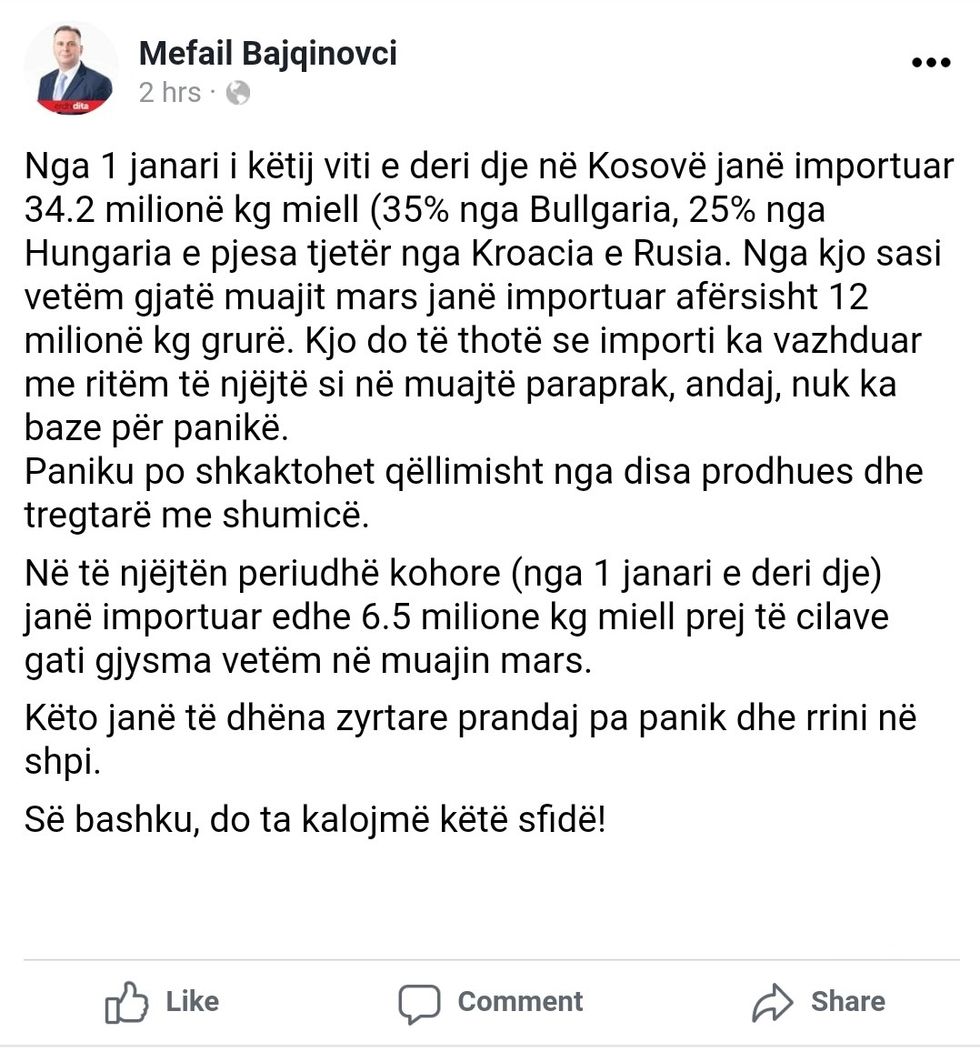
Task: Share this post
Action: coord(818,1001)
